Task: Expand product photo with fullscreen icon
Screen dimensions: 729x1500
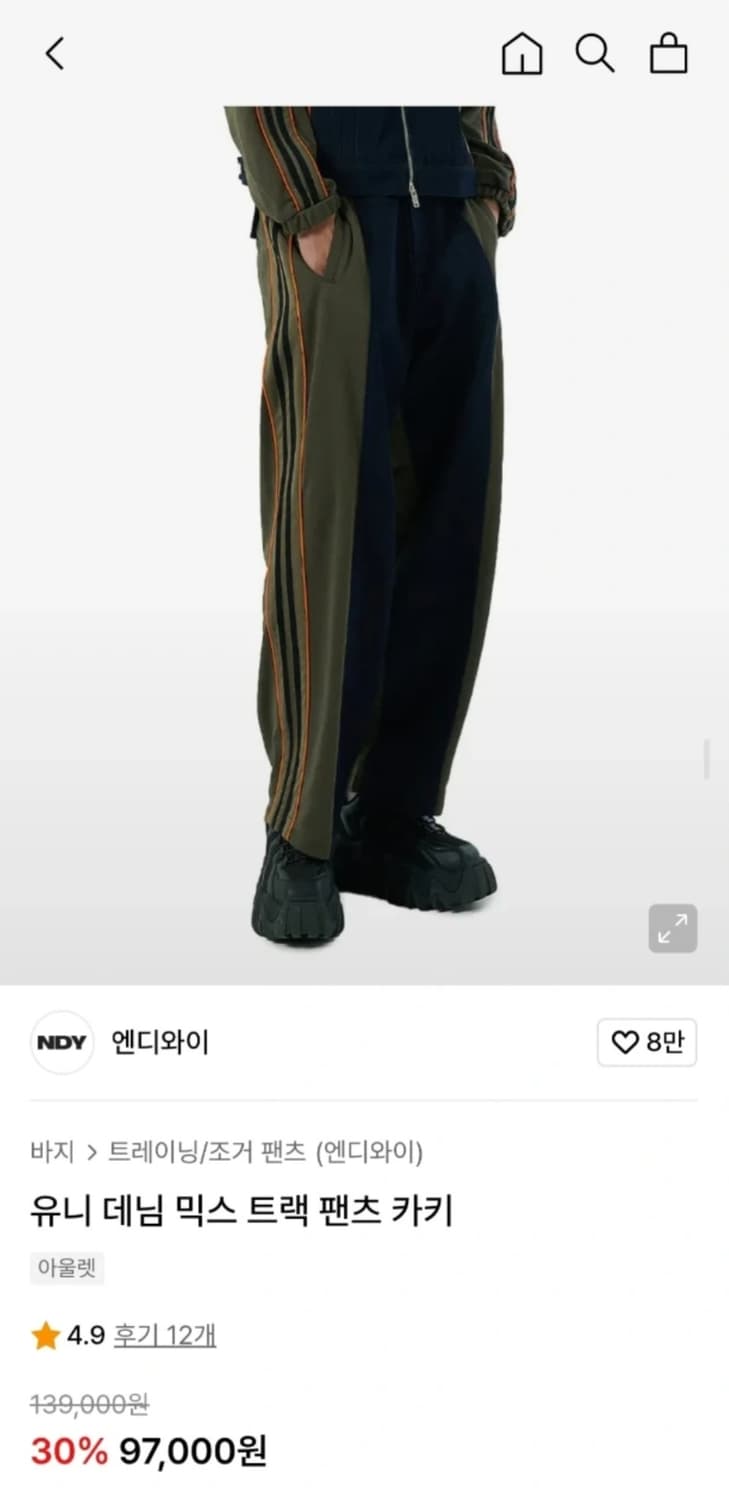Action: click(x=672, y=929)
